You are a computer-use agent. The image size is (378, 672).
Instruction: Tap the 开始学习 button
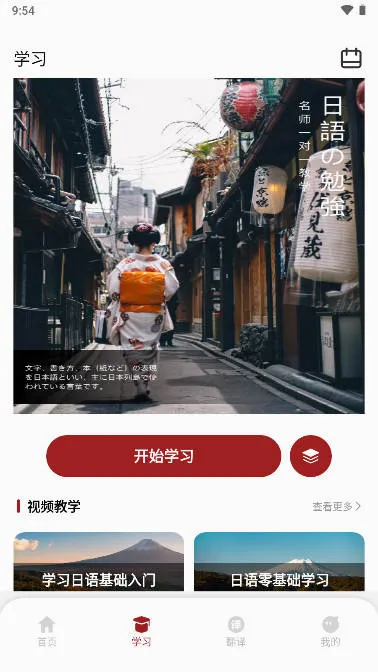click(163, 456)
